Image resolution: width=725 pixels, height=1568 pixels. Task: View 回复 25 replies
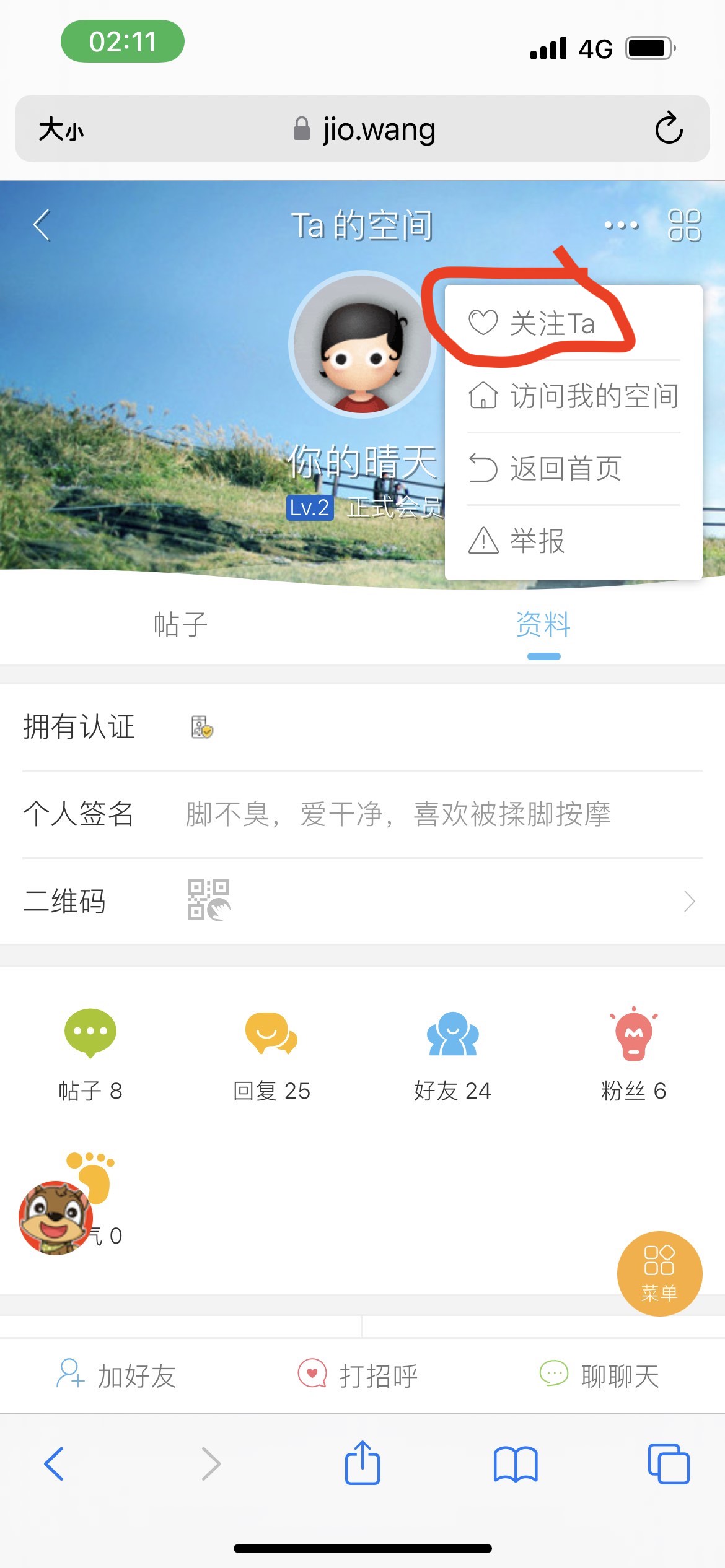click(x=271, y=1053)
